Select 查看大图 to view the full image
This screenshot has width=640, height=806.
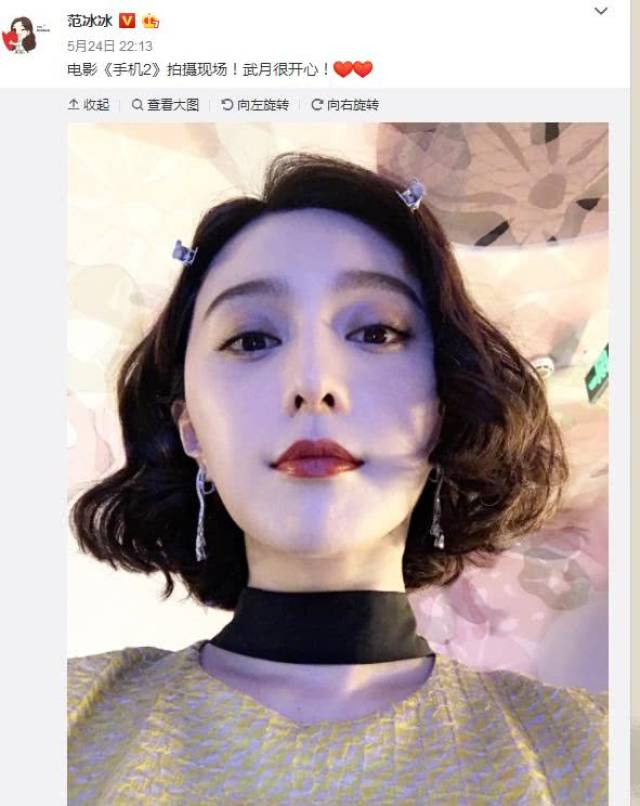click(x=166, y=105)
